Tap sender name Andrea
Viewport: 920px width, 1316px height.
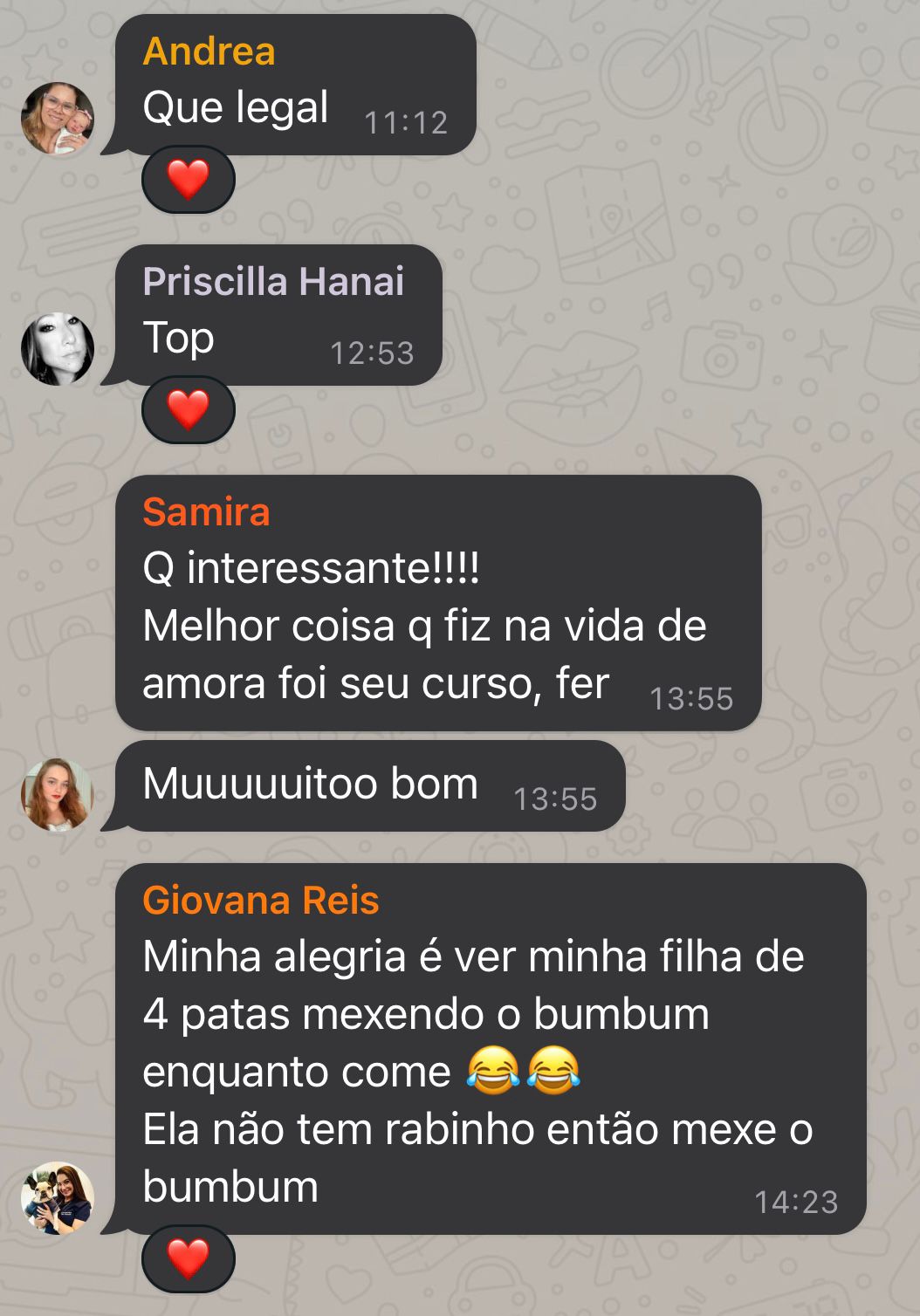pos(209,51)
